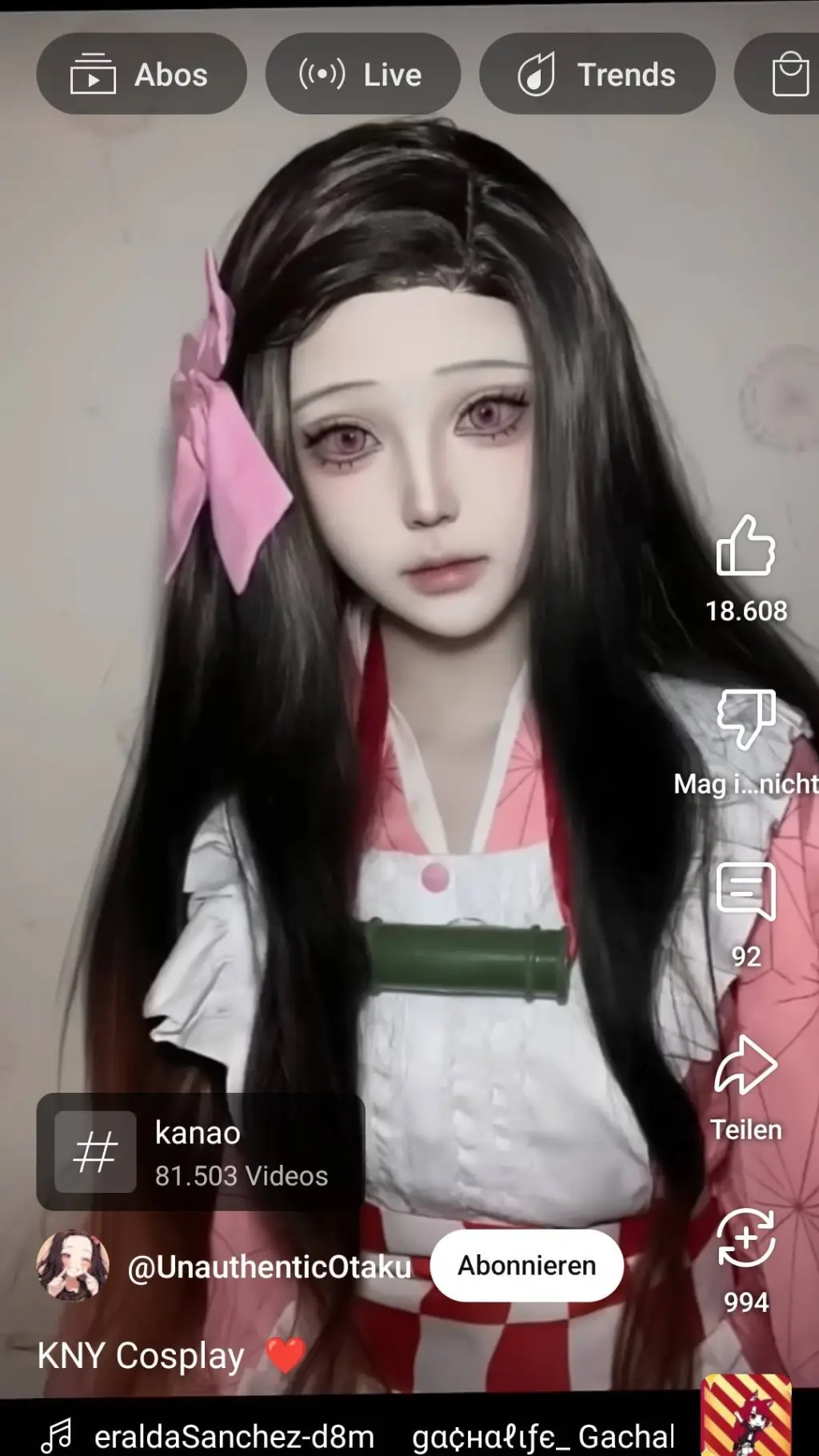This screenshot has width=819, height=1456.
Task: Open the @UnauthenticOtaku channel name
Action: [270, 1267]
